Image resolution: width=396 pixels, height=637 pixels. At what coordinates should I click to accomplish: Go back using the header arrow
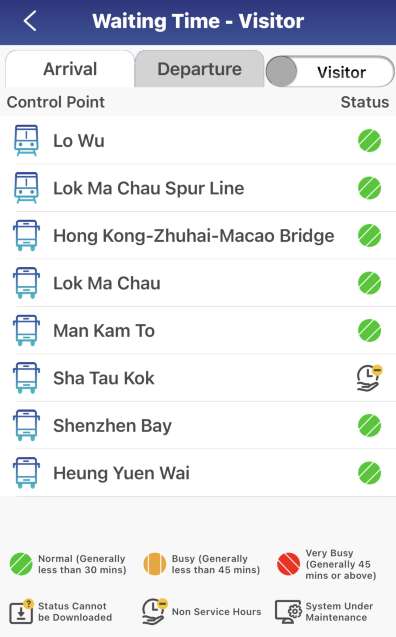coord(30,21)
